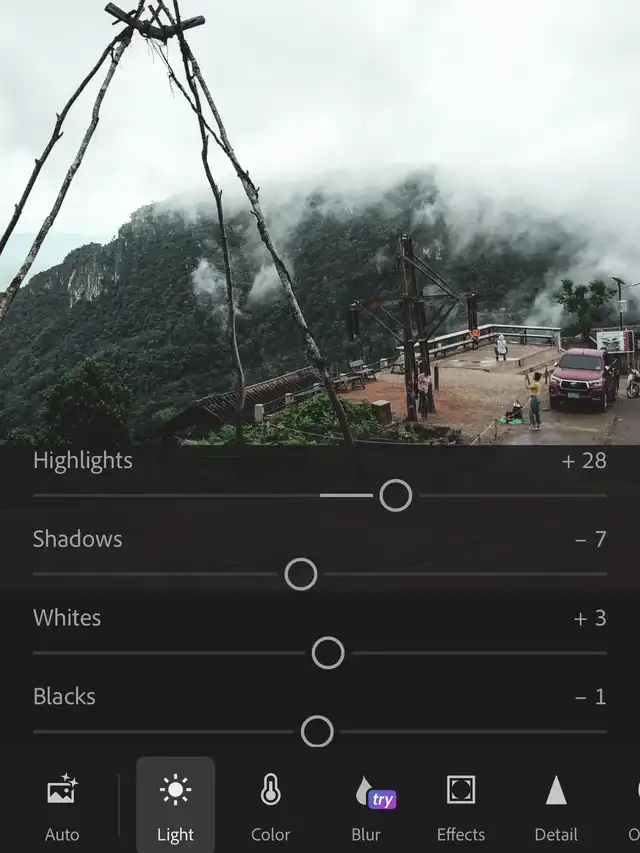Tap the Blacks slider handle

(x=317, y=732)
